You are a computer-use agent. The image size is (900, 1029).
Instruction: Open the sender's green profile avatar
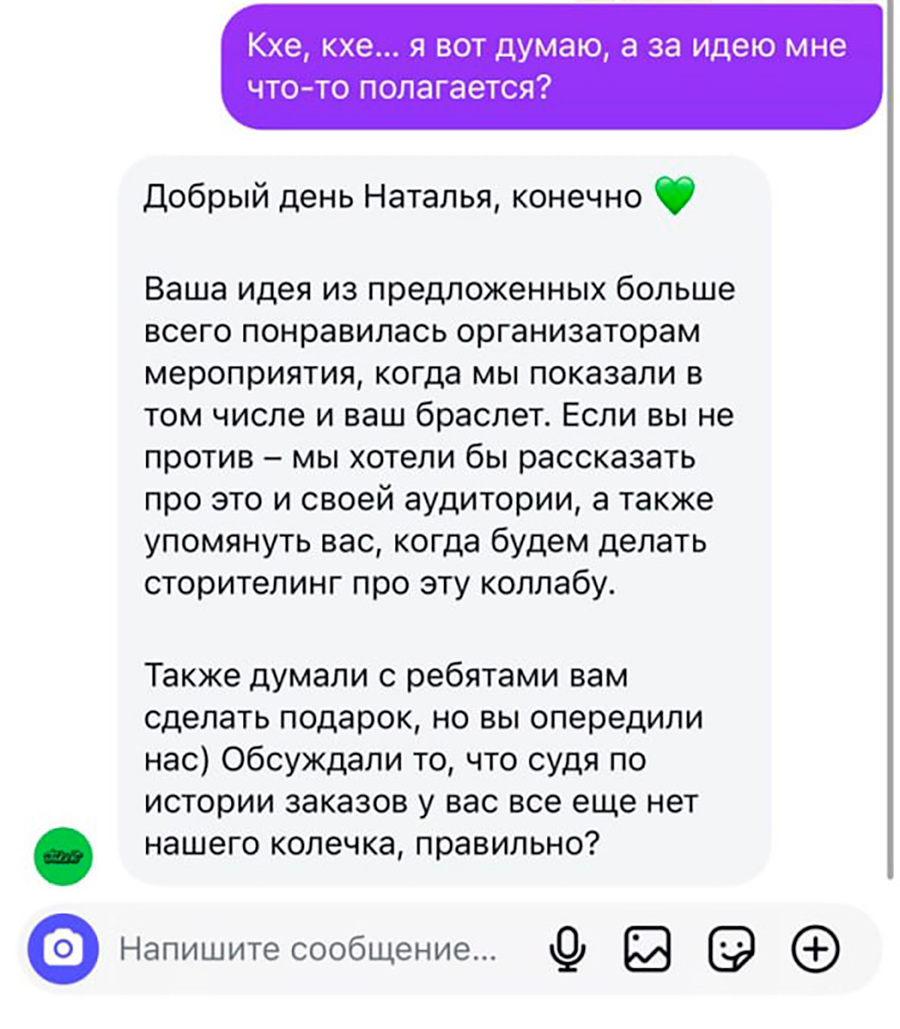pos(62,853)
